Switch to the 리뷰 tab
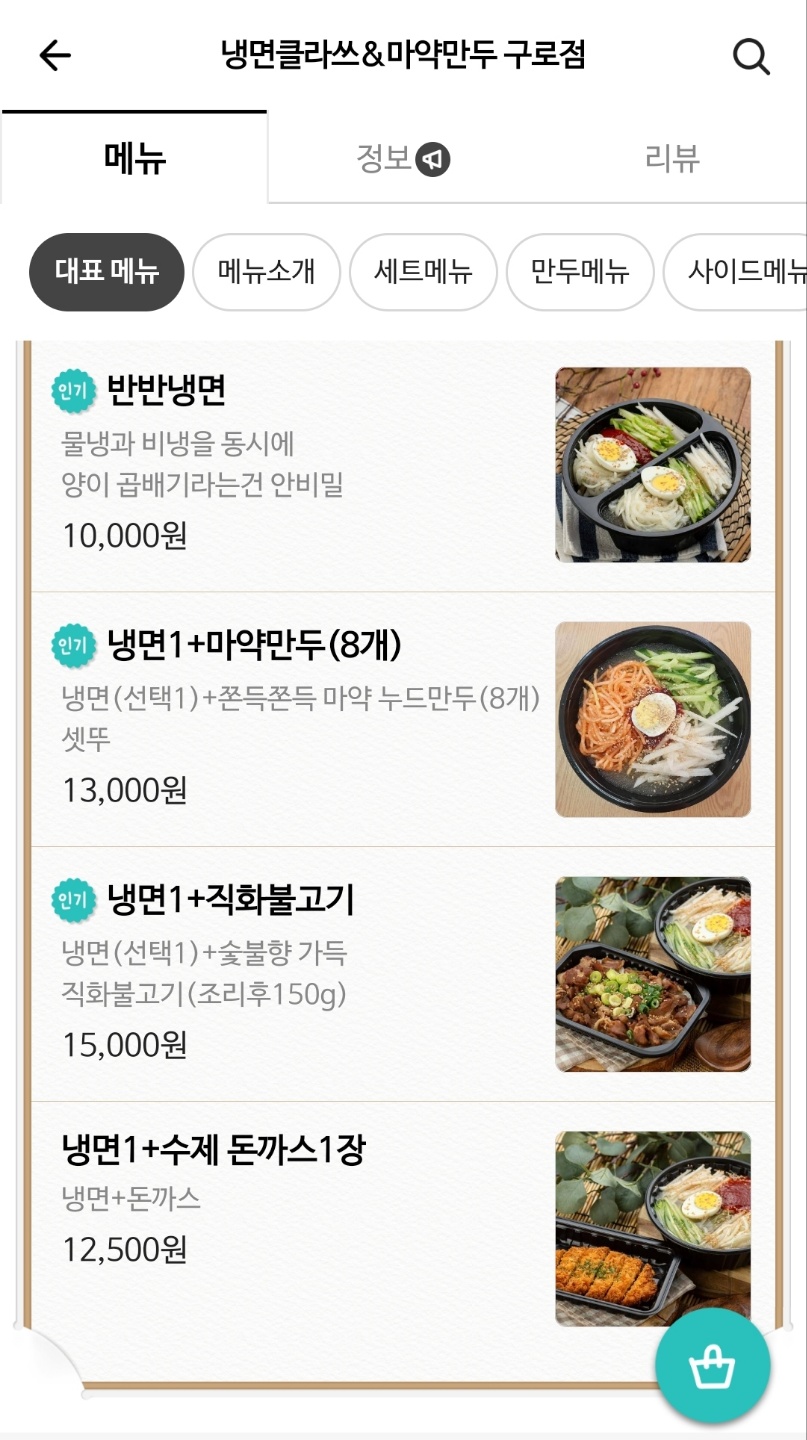This screenshot has width=807, height=1440. 672,159
